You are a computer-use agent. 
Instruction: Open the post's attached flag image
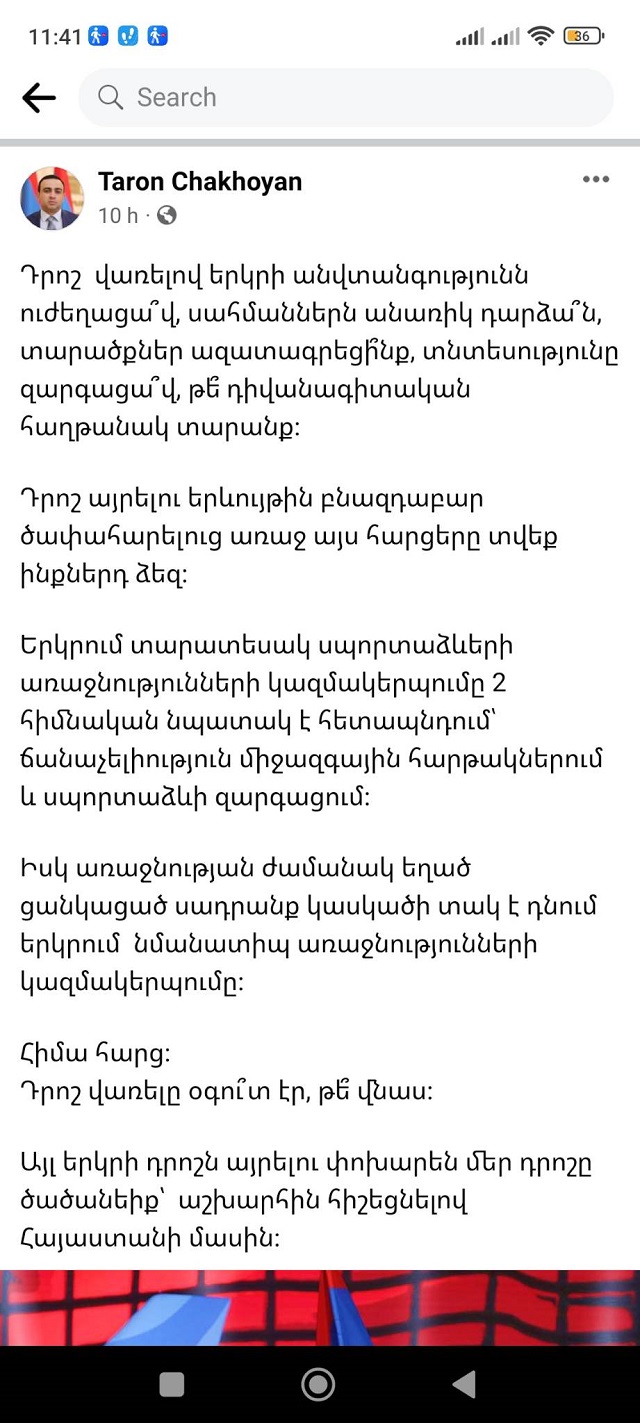320,1308
